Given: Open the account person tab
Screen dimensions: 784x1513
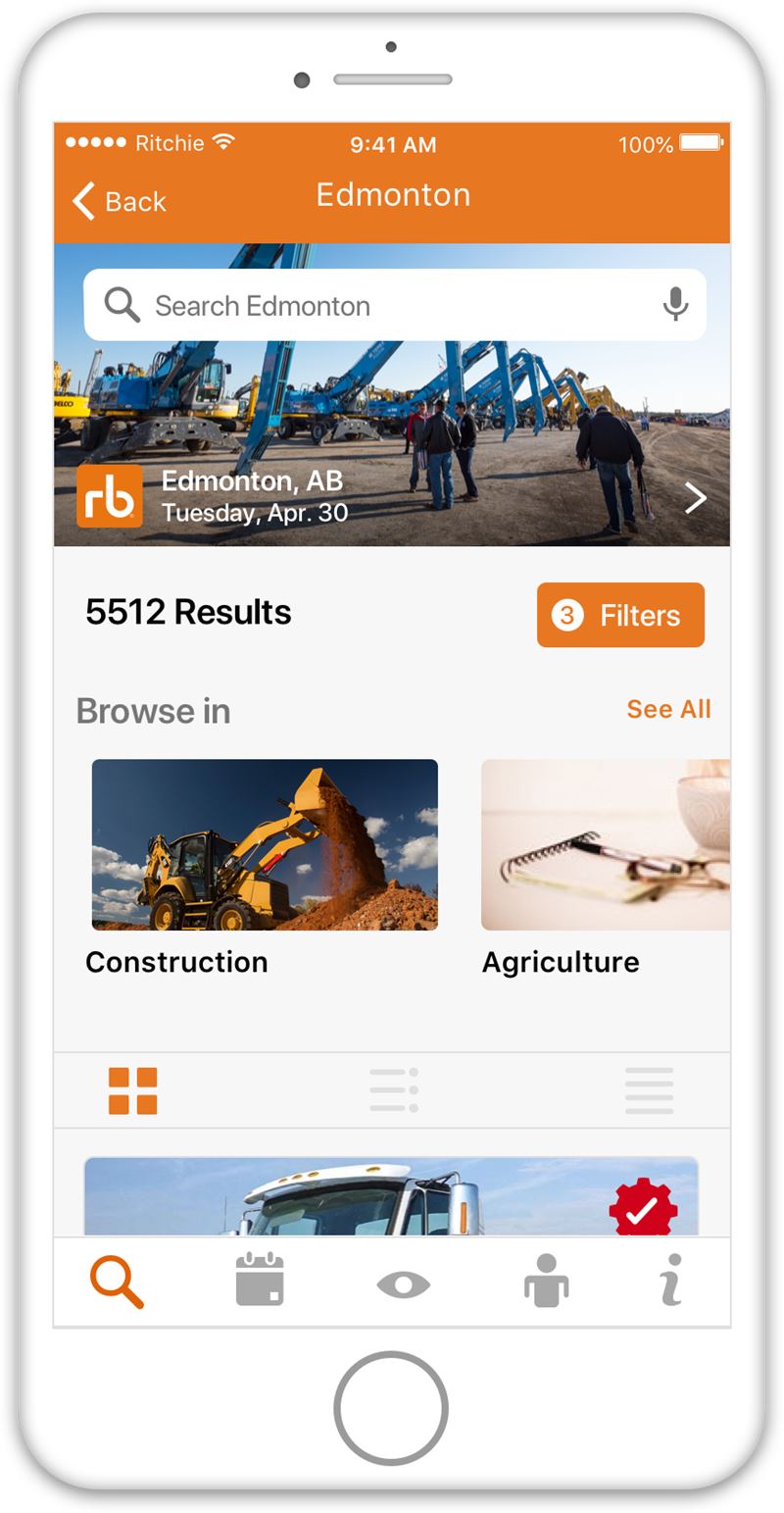Looking at the screenshot, I should [546, 1281].
